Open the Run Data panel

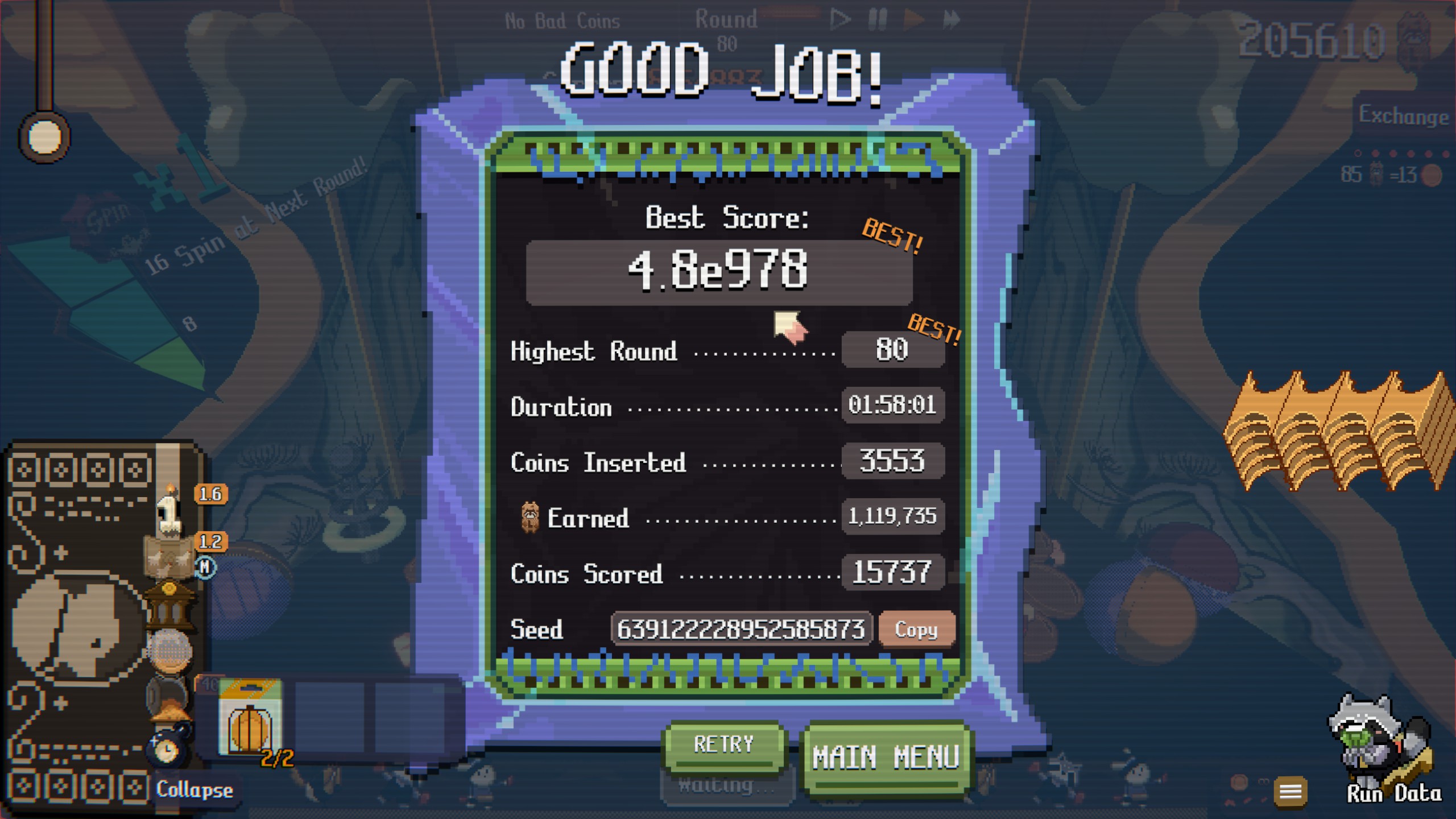point(1393,793)
